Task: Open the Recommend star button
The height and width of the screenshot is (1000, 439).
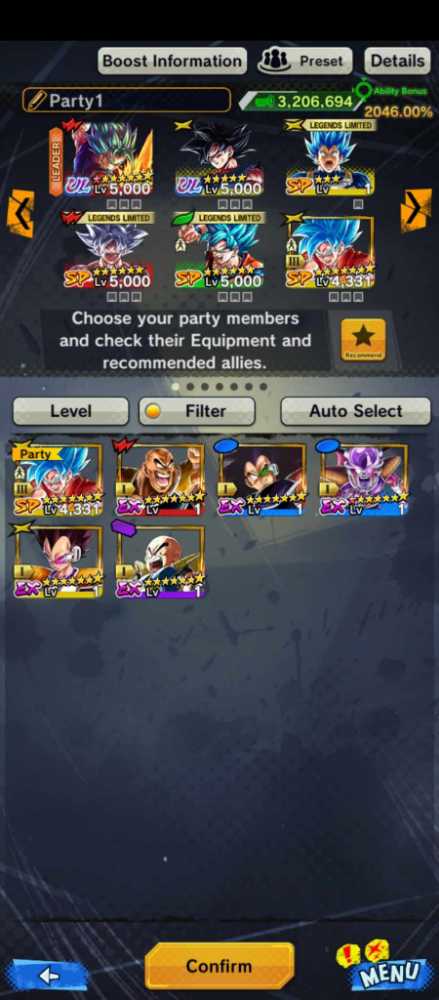Action: [x=363, y=339]
